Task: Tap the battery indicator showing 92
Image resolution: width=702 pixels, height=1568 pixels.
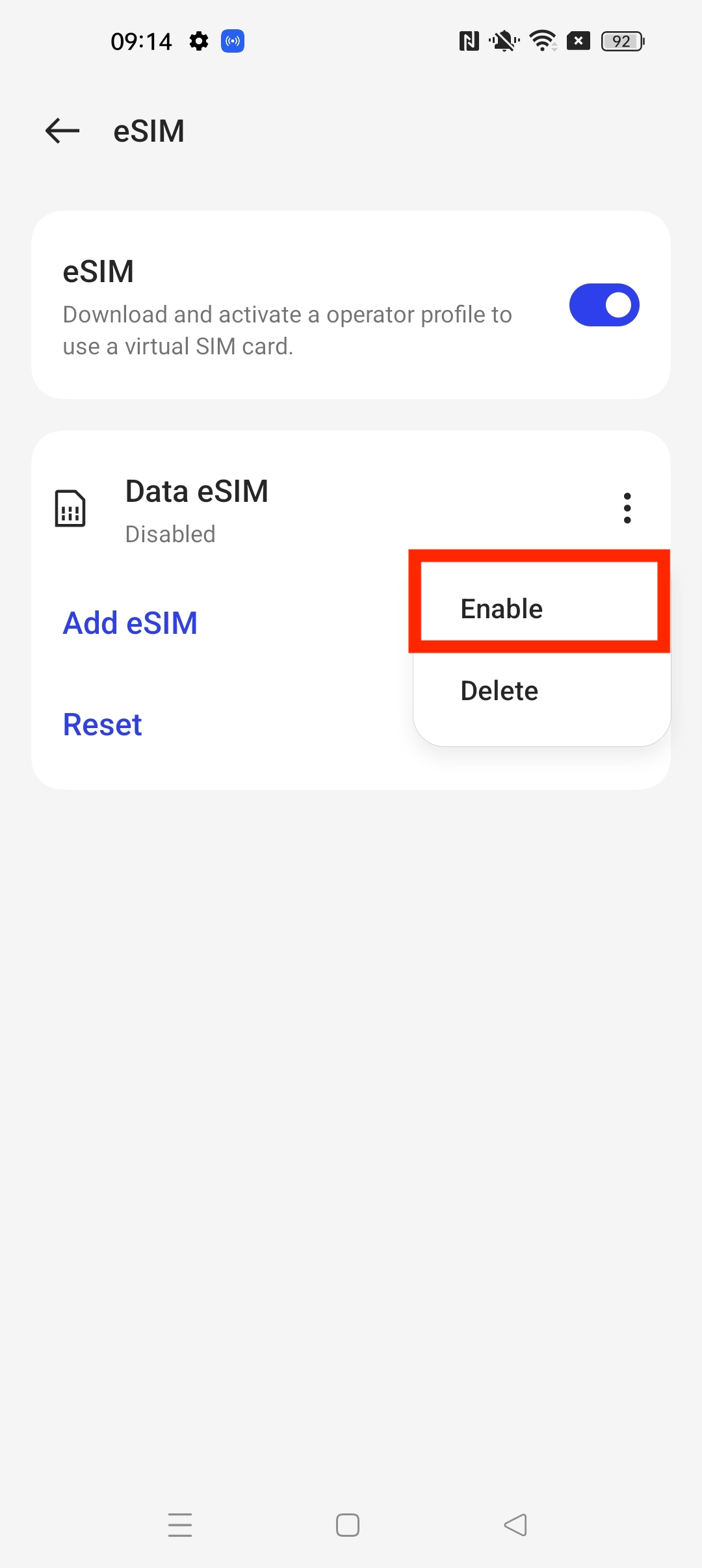Action: 621,40
